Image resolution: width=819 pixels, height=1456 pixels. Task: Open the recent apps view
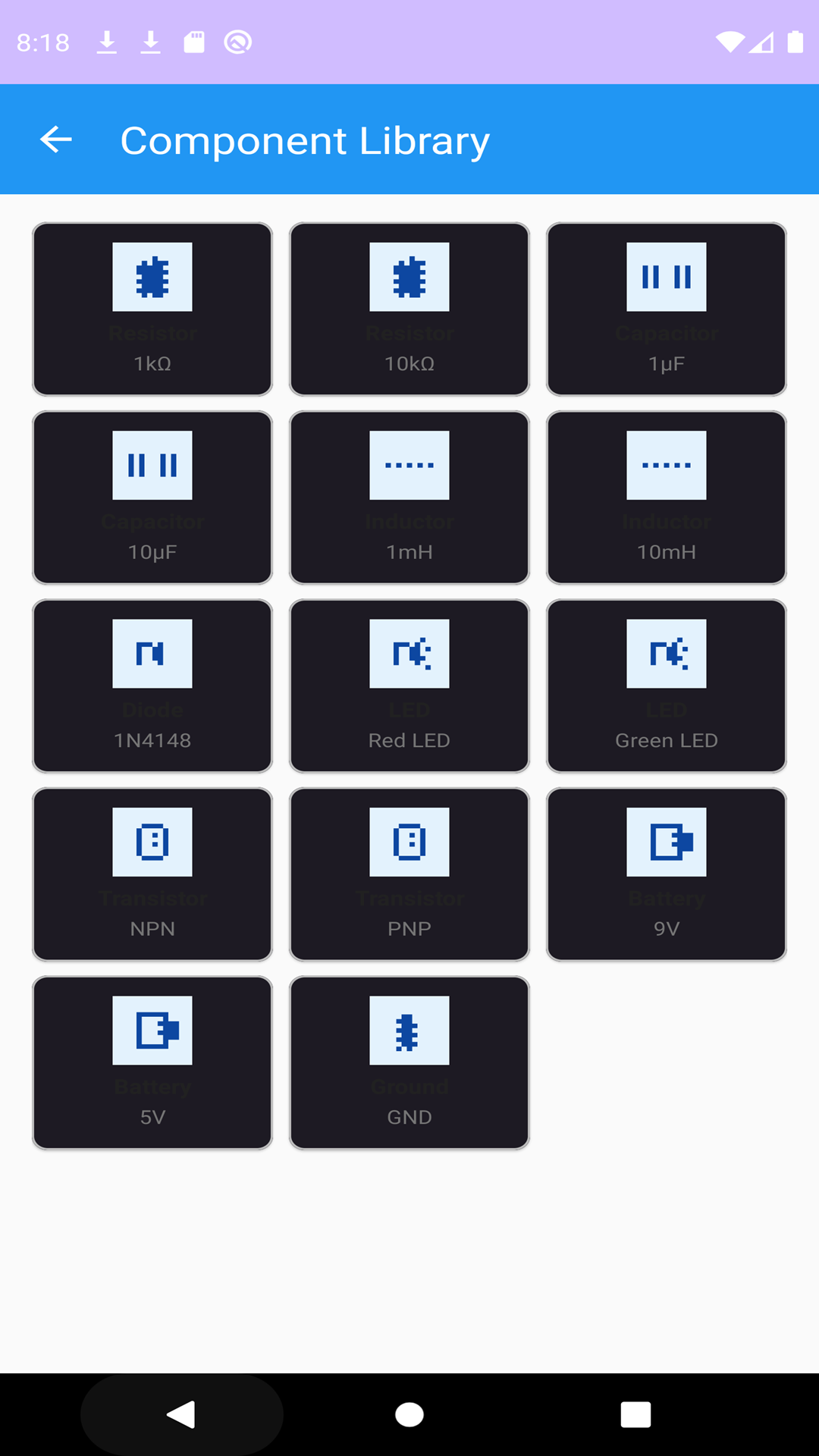(635, 1414)
